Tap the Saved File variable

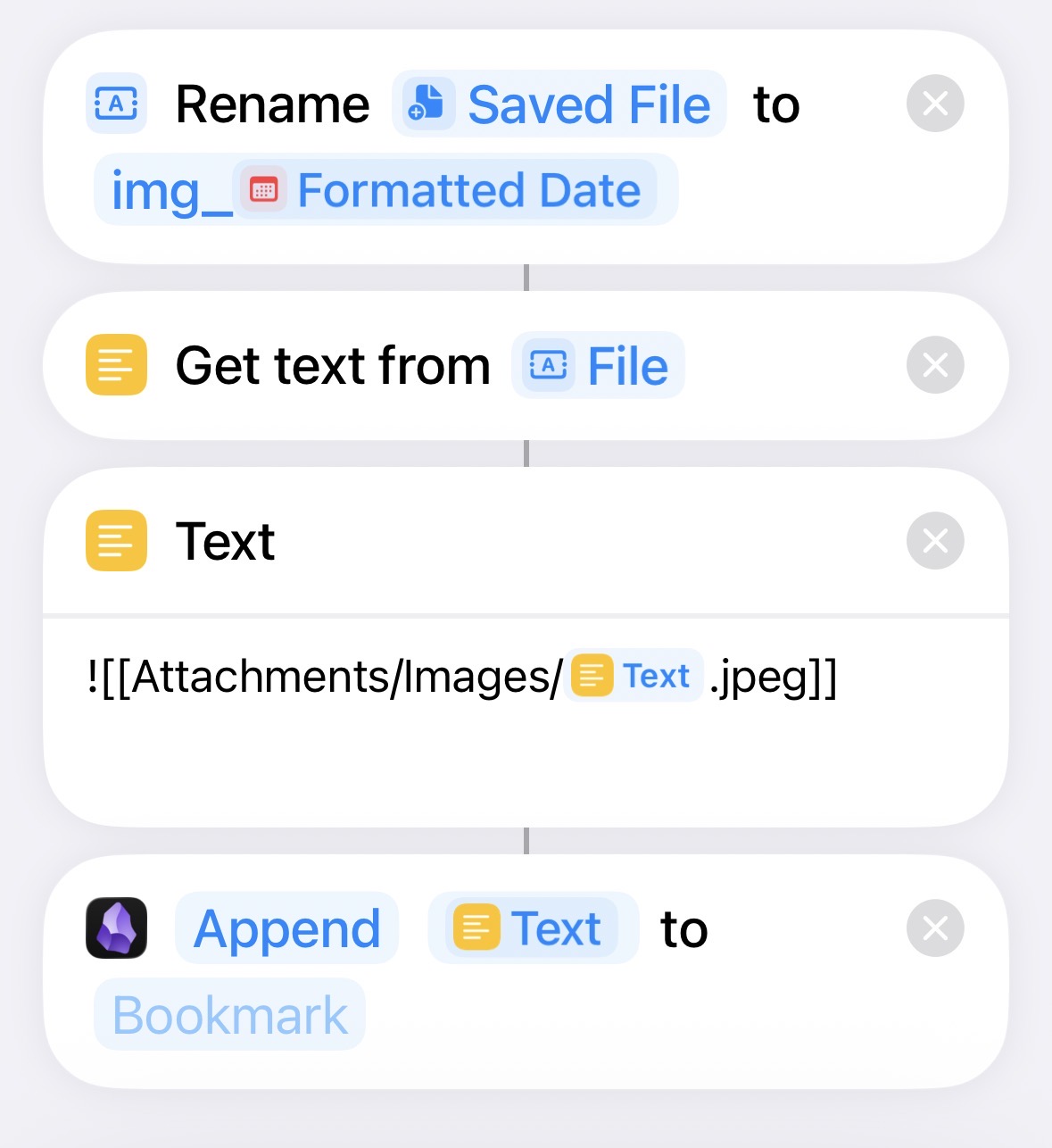tap(559, 104)
